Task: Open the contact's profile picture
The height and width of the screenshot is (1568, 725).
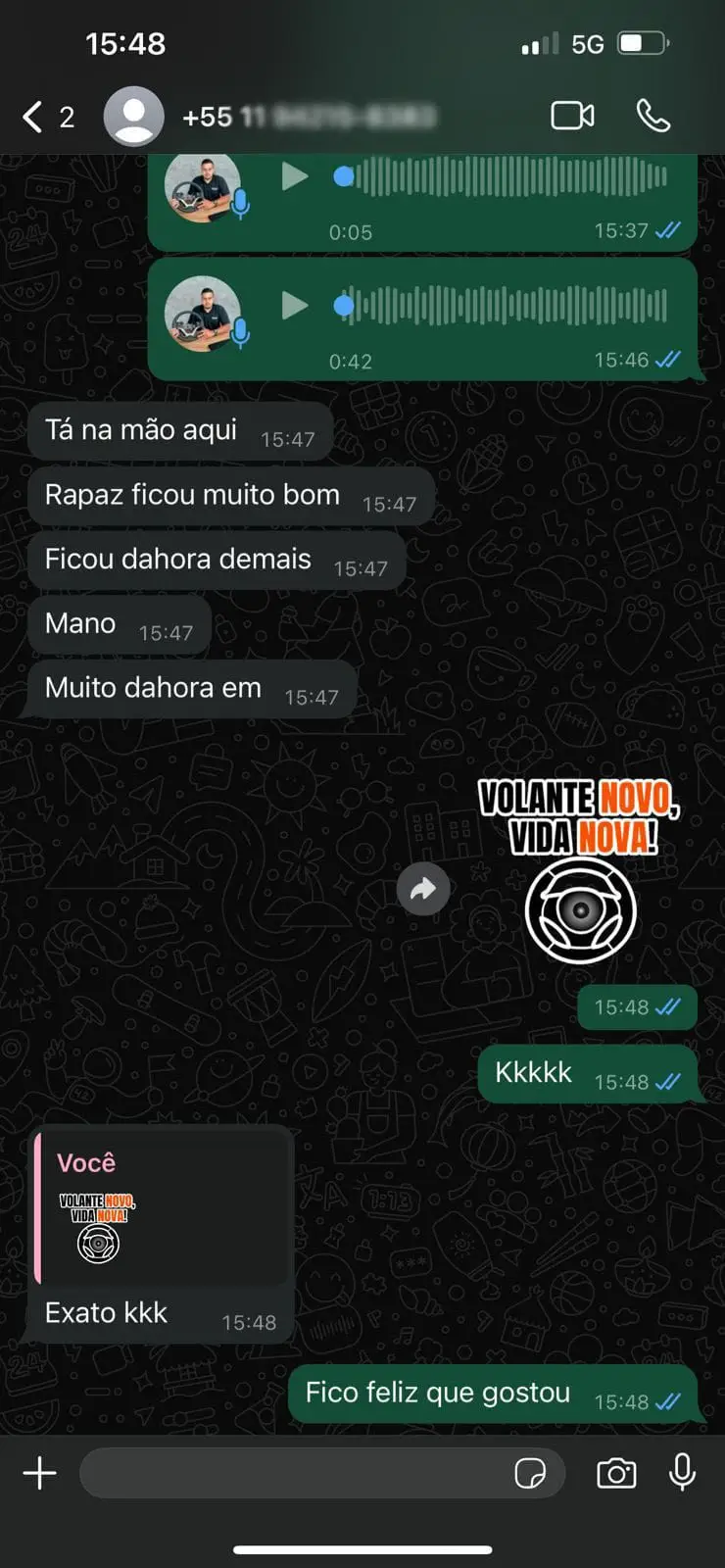Action: [x=134, y=117]
